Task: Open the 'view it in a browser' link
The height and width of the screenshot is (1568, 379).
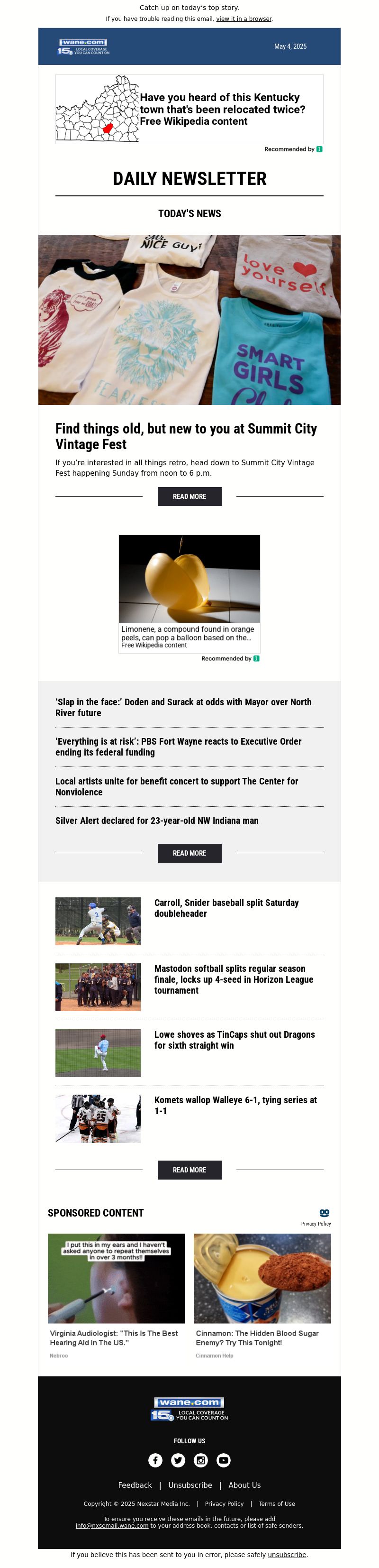Action: (244, 19)
